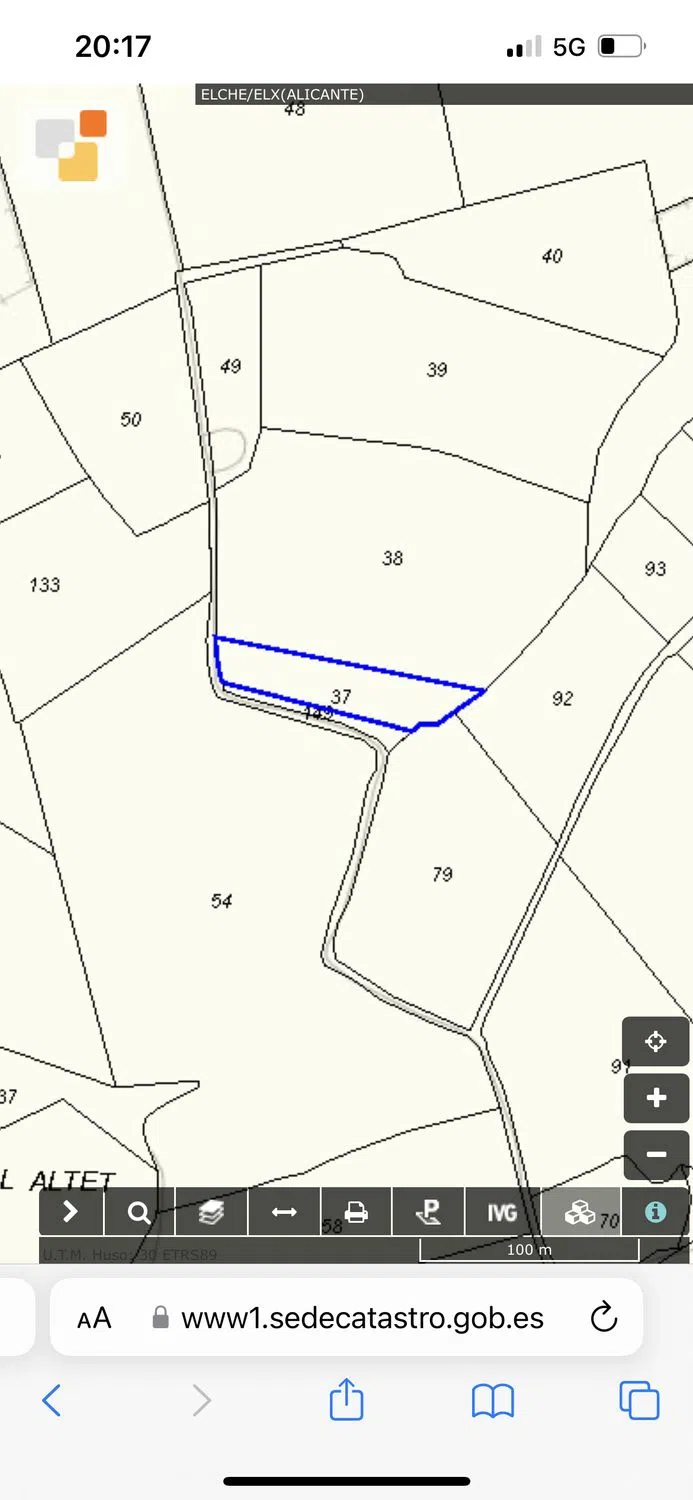
Task: Open Safari bookmarks
Action: 492,1400
